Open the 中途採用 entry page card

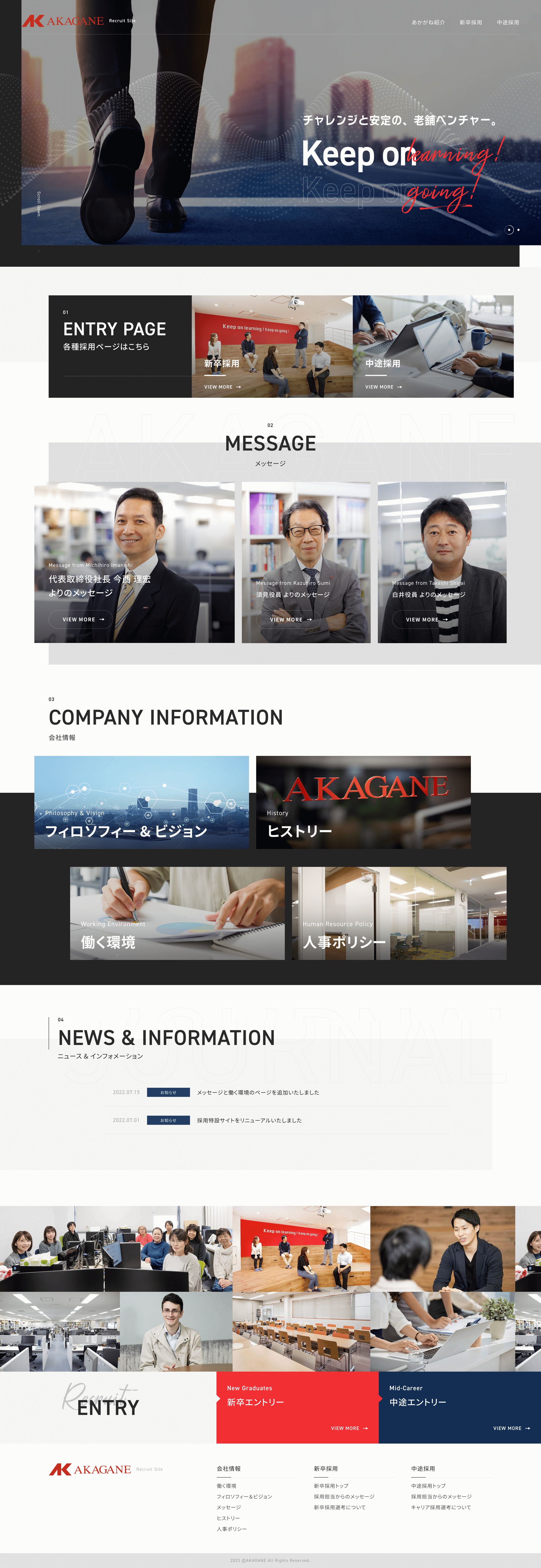coord(433,347)
